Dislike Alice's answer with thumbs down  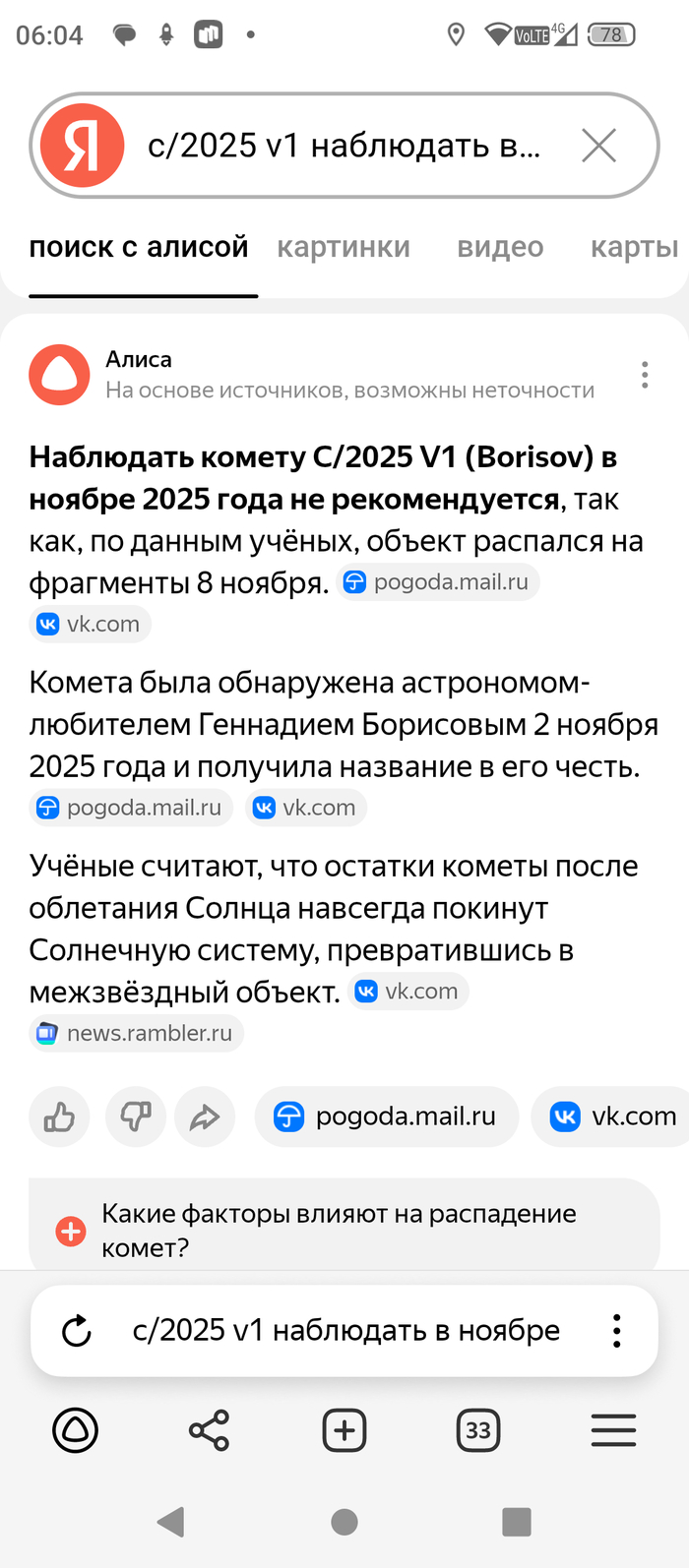136,1116
